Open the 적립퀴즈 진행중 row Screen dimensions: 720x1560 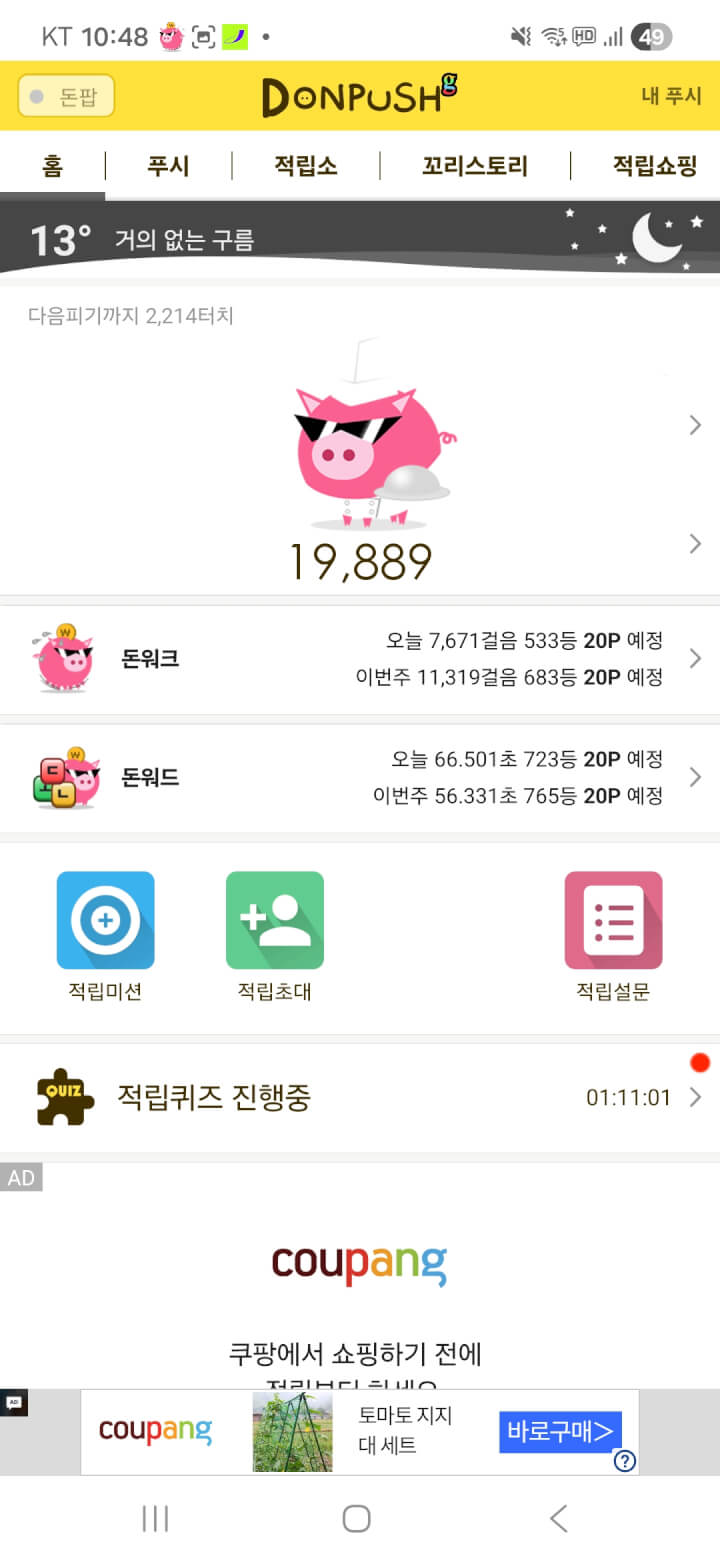(x=360, y=1097)
